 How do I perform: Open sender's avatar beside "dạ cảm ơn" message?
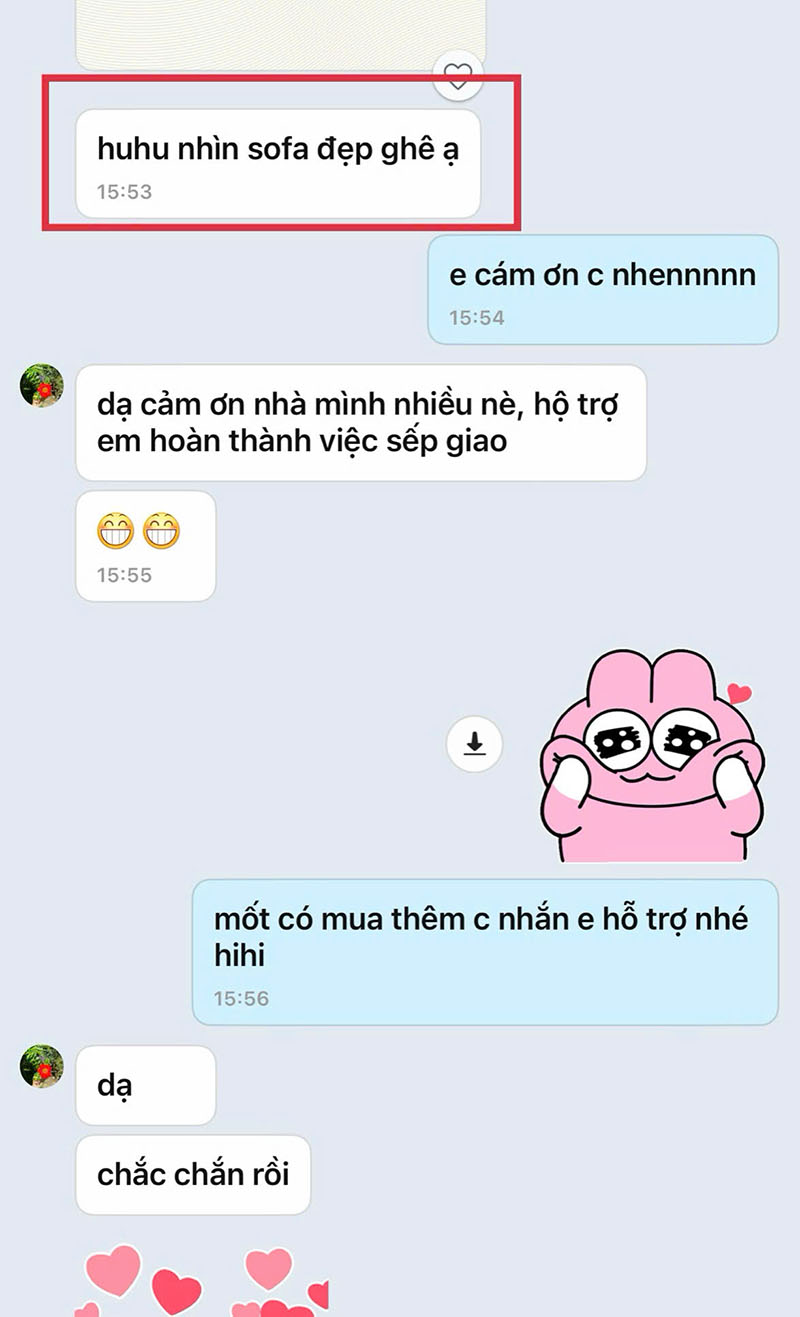[x=42, y=386]
